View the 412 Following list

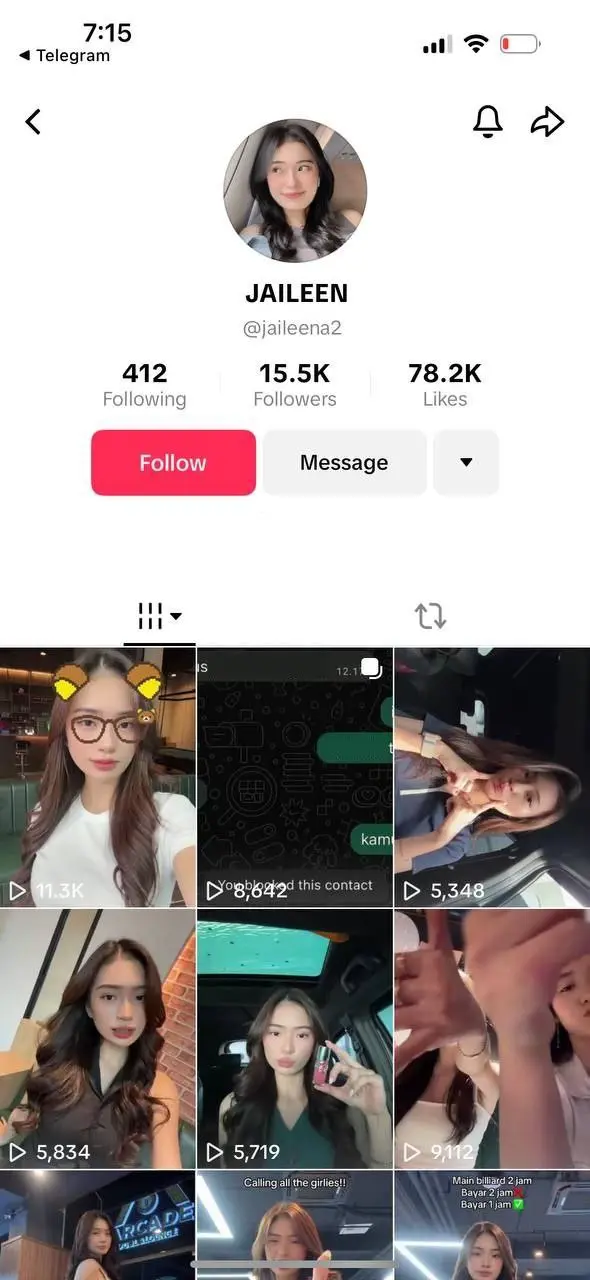145,385
